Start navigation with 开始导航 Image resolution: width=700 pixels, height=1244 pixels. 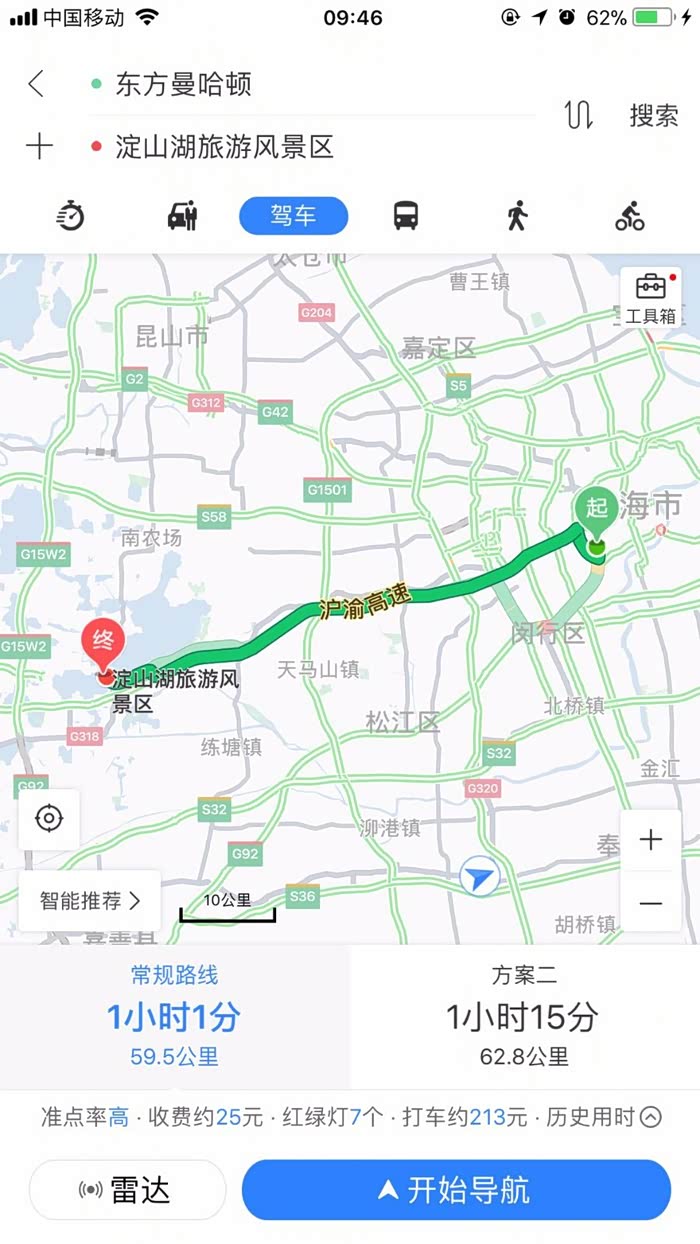(455, 1190)
